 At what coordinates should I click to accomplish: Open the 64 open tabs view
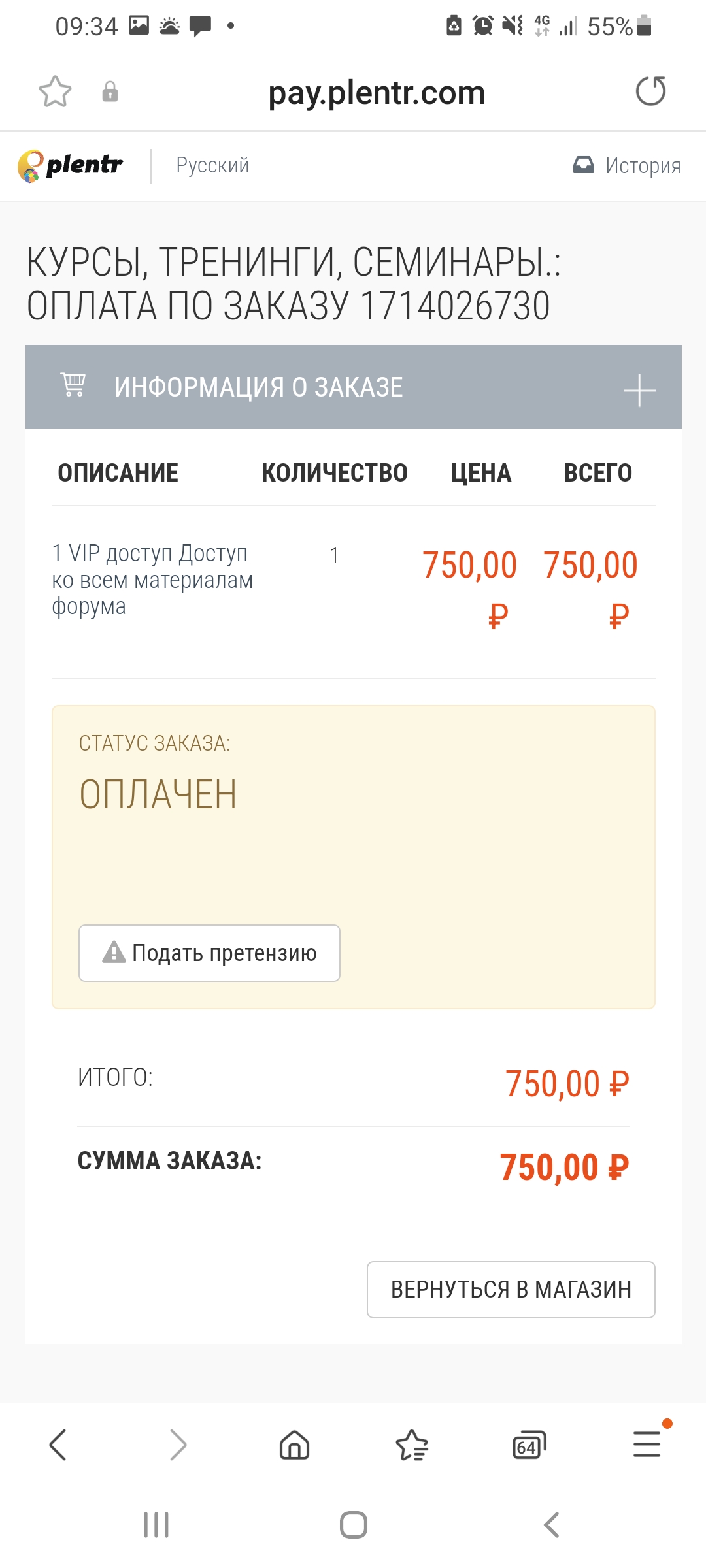529,1446
